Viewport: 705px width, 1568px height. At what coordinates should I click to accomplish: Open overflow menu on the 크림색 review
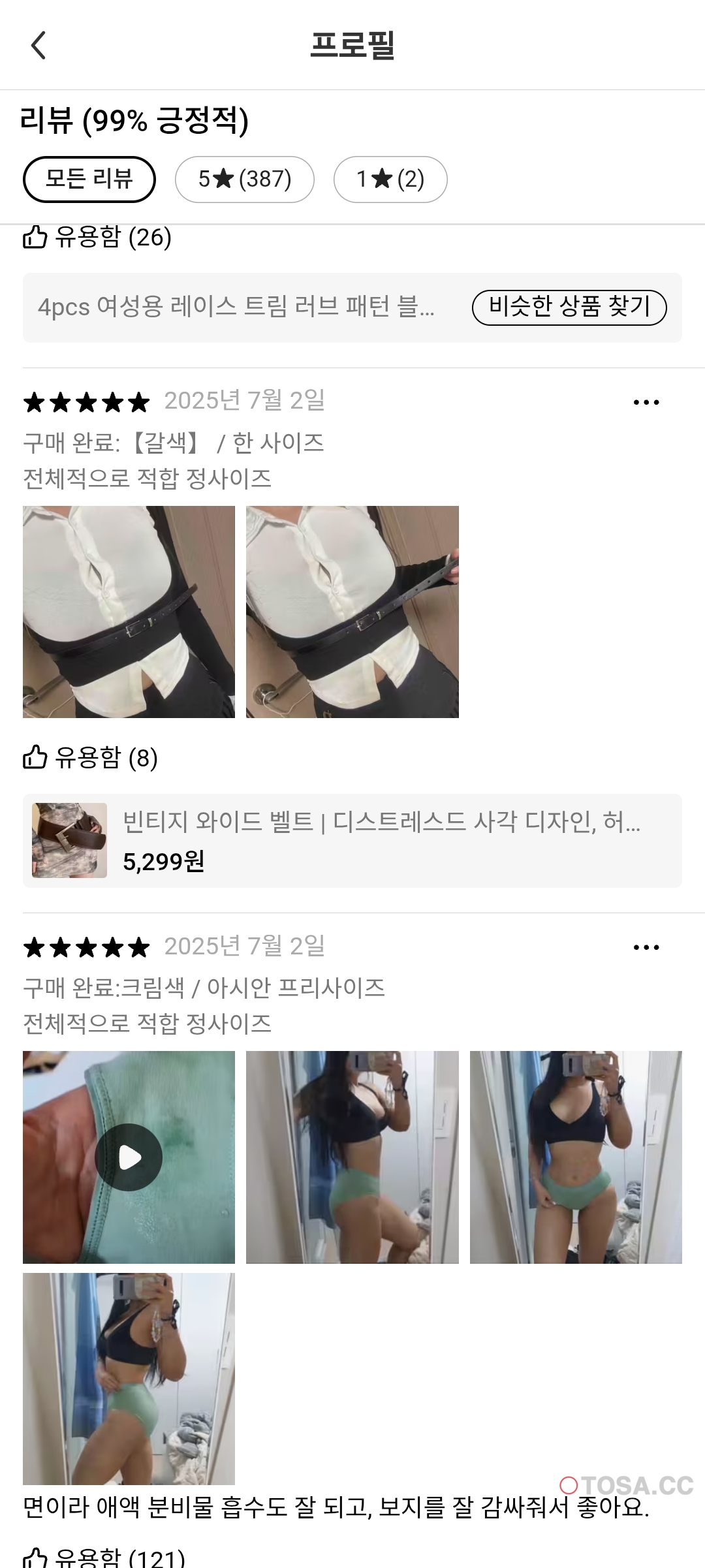click(646, 947)
